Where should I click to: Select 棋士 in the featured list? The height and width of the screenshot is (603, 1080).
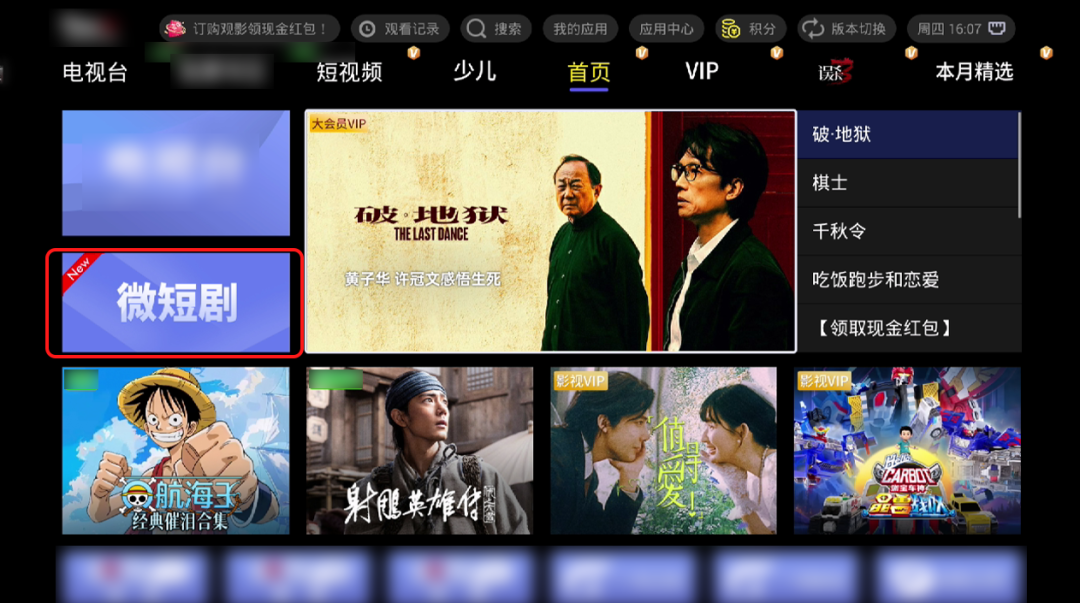click(907, 183)
